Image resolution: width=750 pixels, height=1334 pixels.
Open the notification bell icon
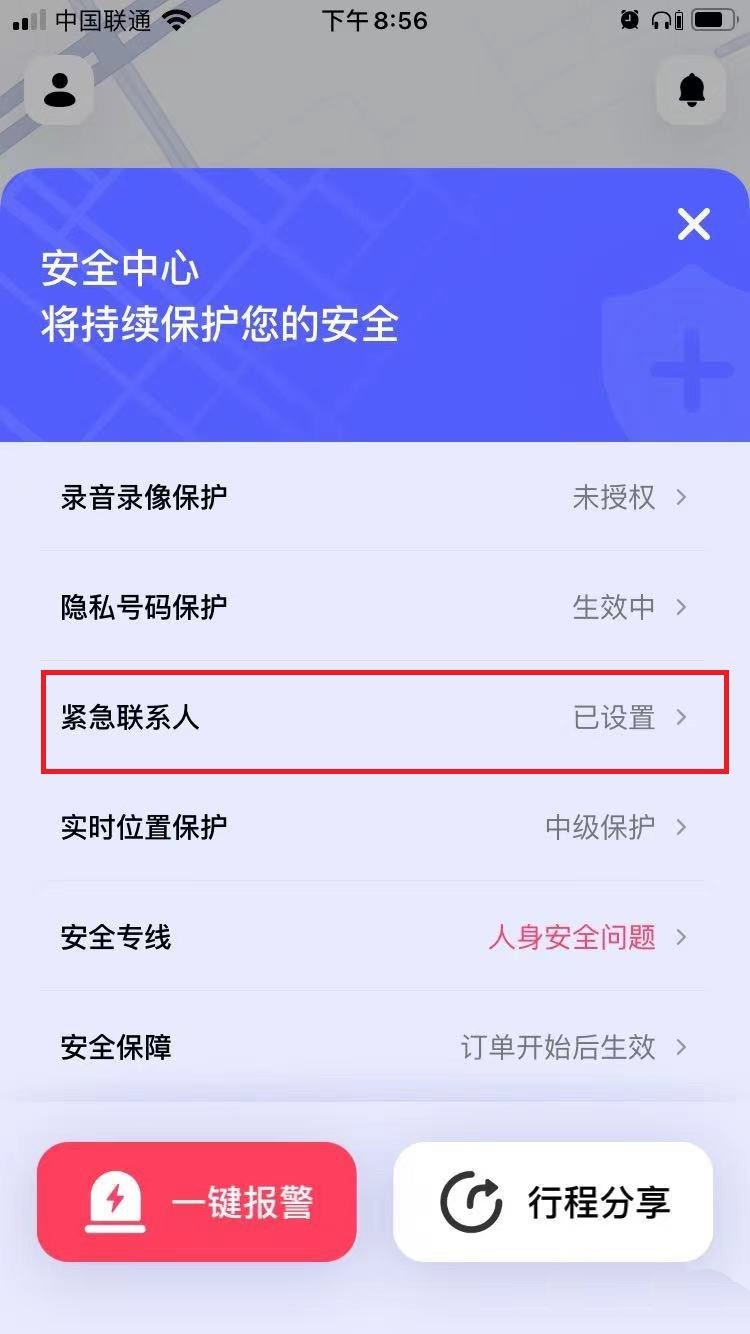pyautogui.click(x=691, y=91)
